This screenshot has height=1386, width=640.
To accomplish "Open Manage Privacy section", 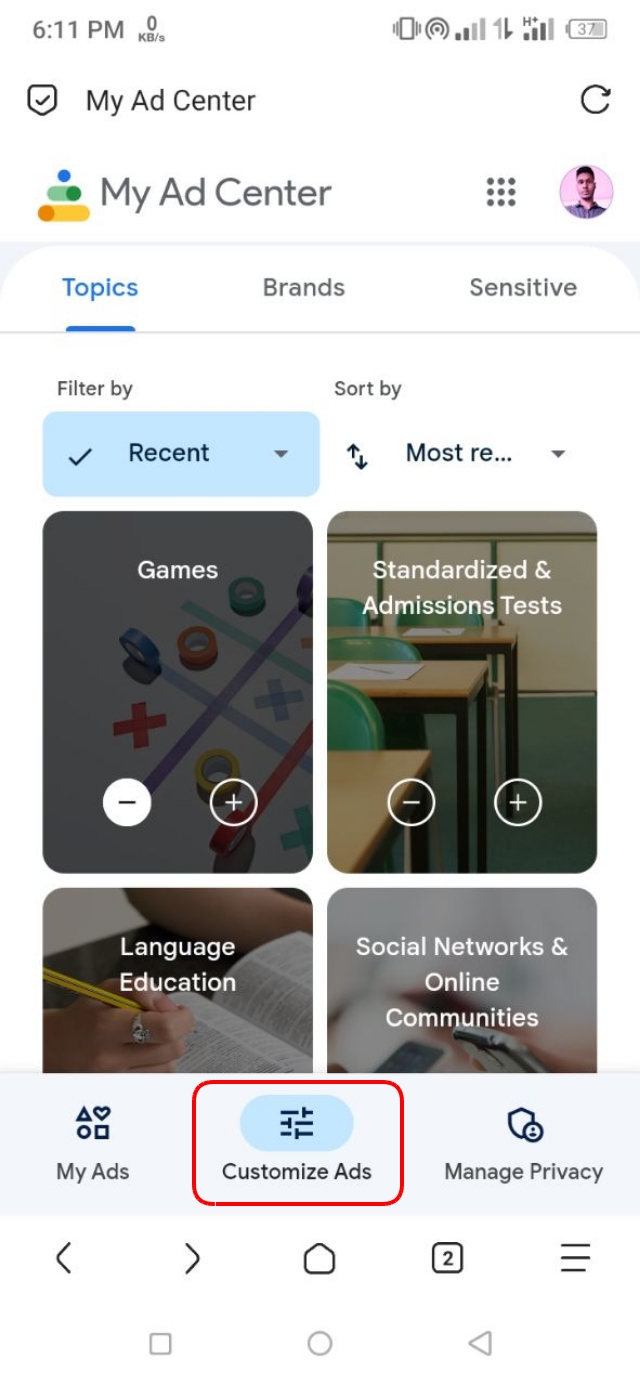I will (524, 1144).
